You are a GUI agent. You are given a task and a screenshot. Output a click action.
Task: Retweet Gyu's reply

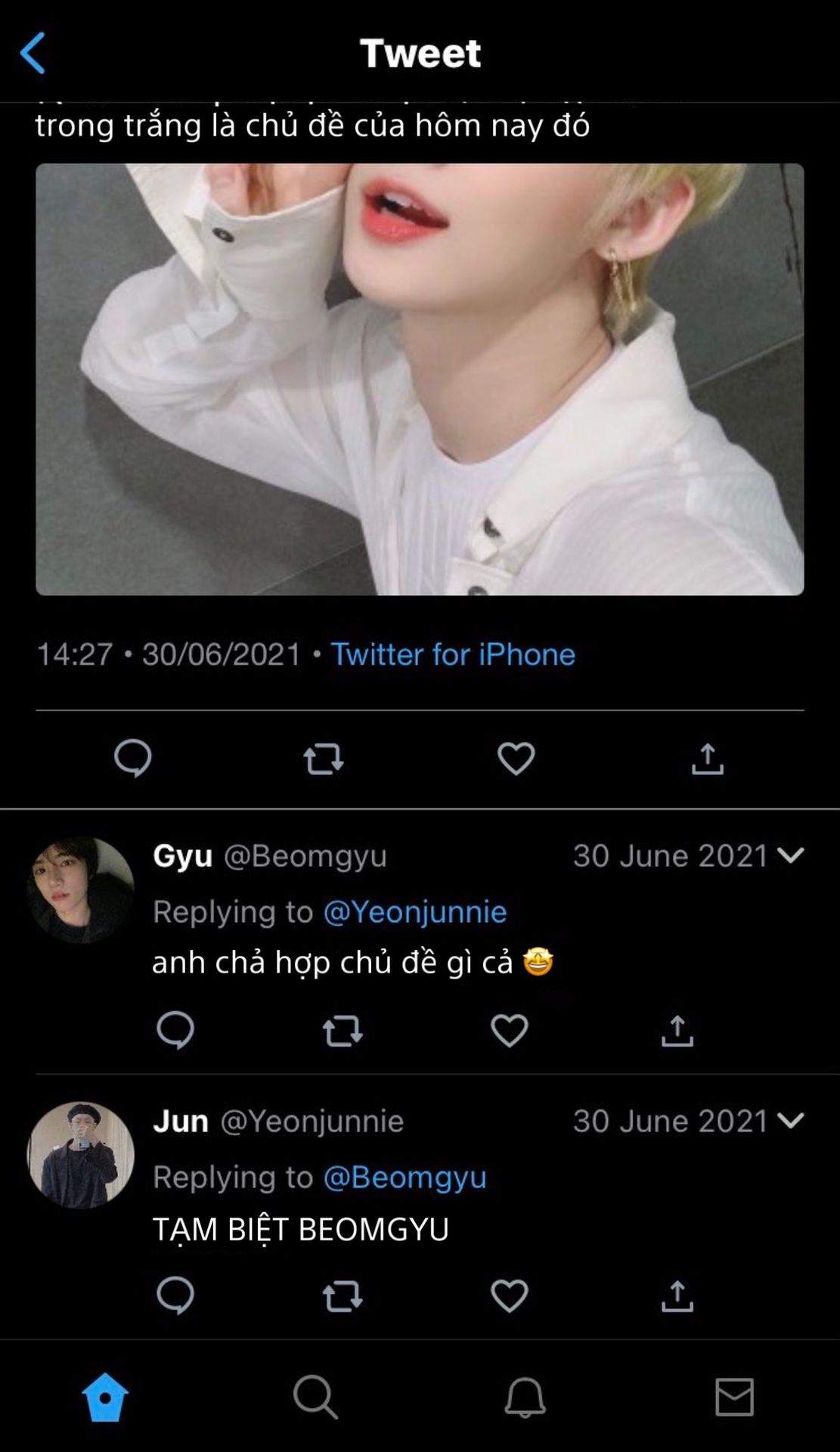click(x=343, y=1031)
